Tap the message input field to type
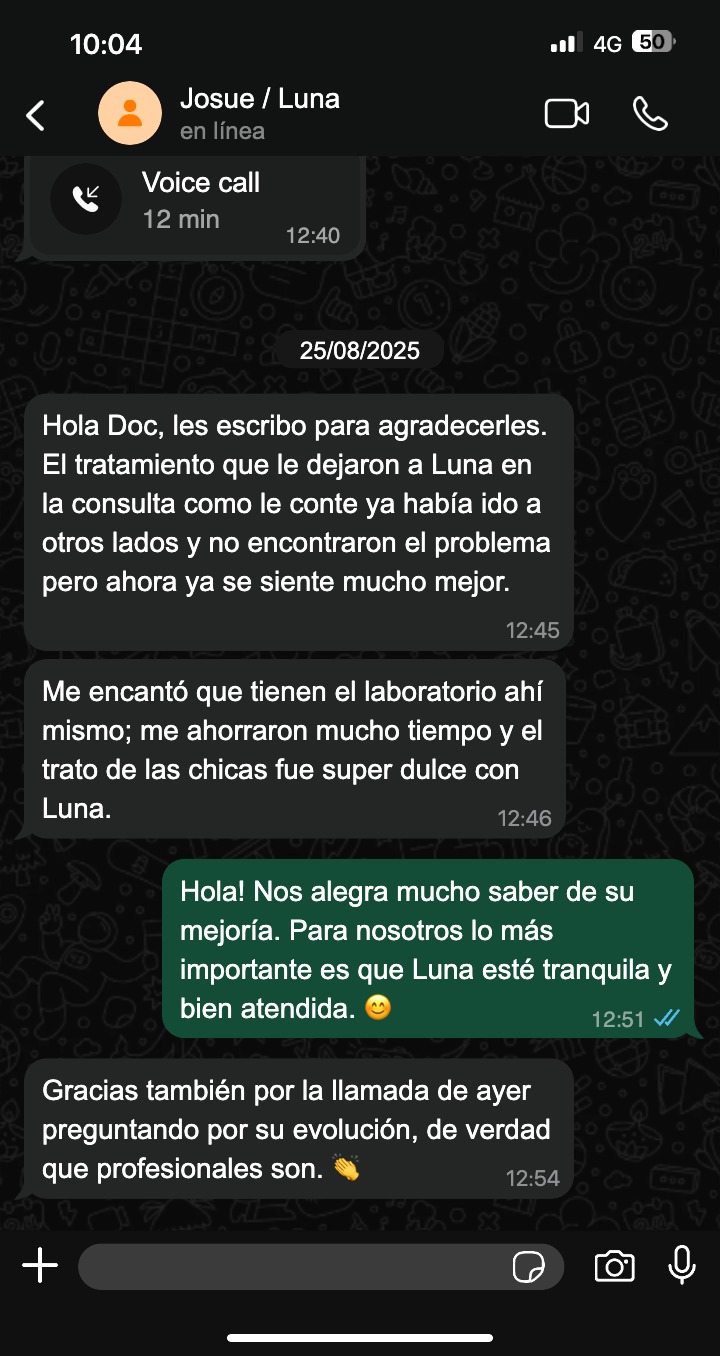Screen dimensions: 720x1356 pyautogui.click(x=300, y=1265)
